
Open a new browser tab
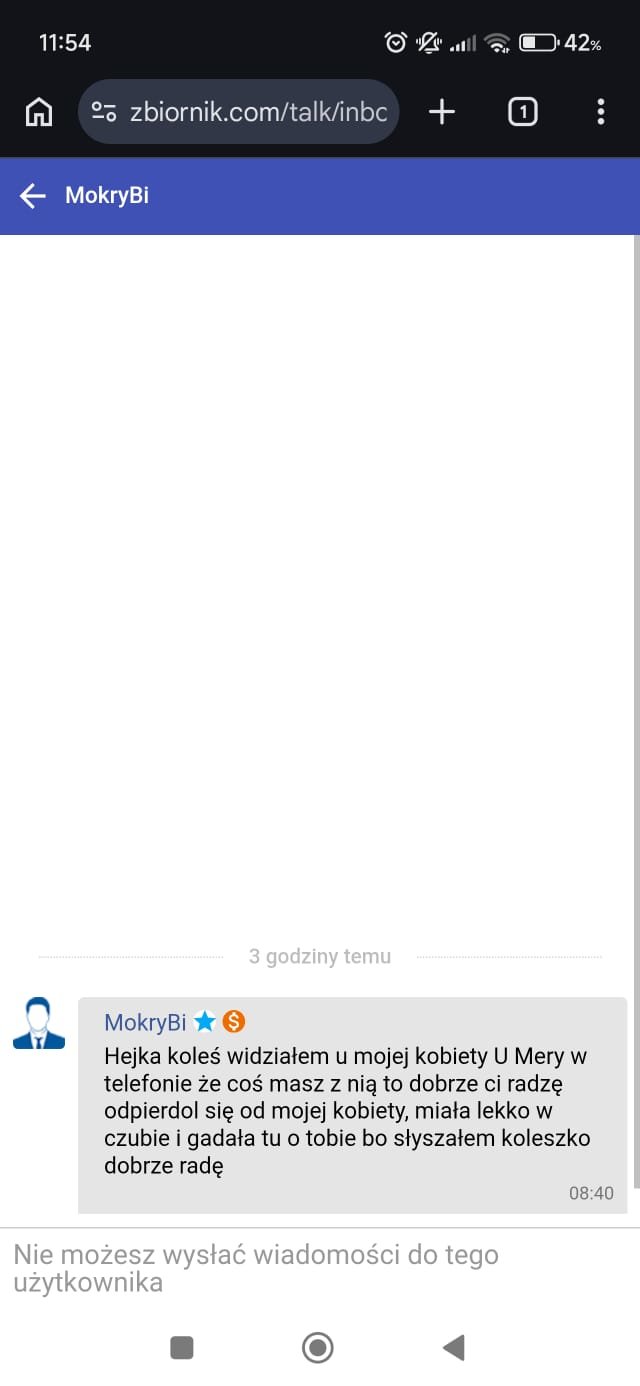pos(441,112)
